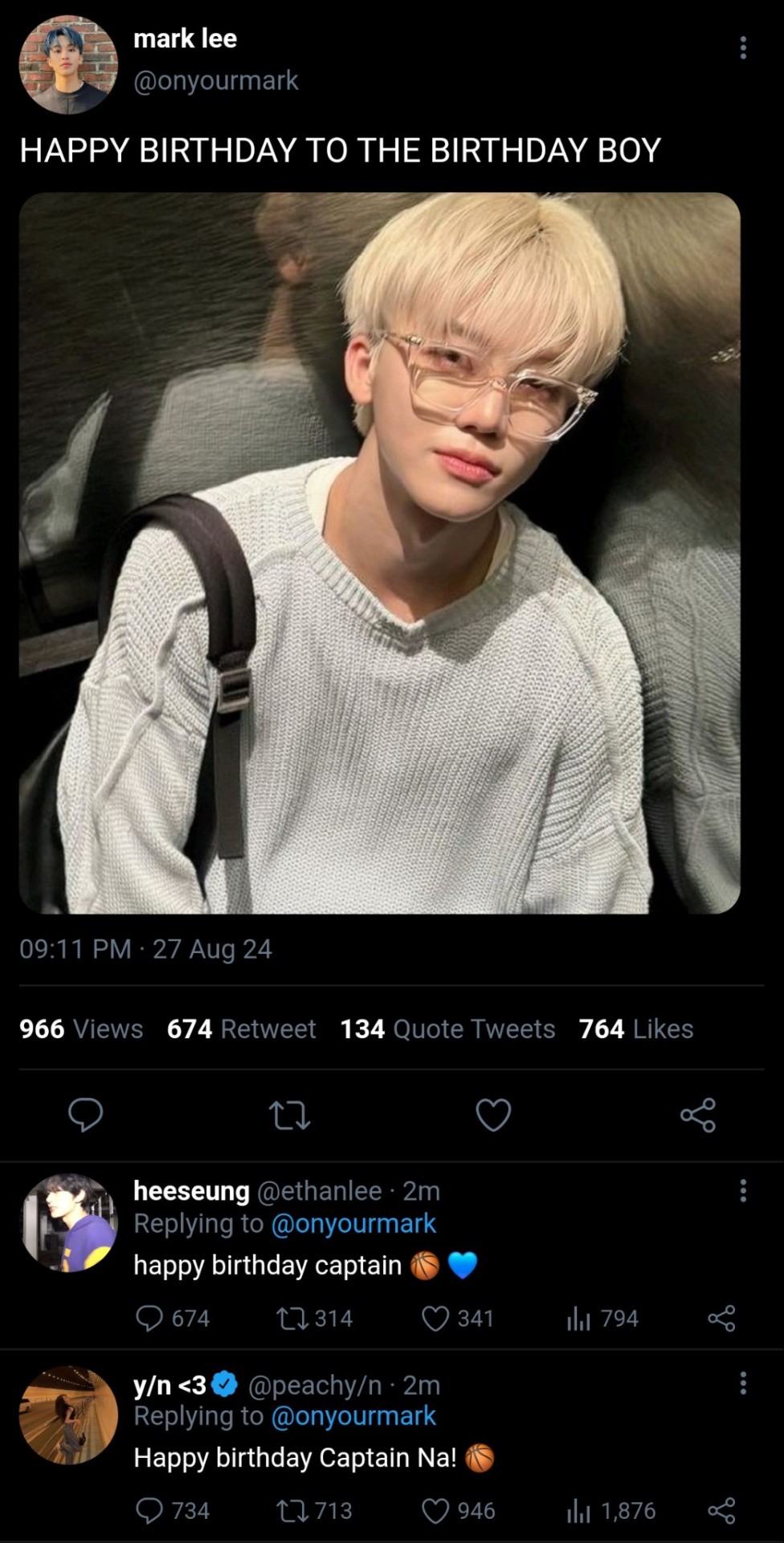Comment on y/n <3's reply
This screenshot has width=784, height=1543.
(x=149, y=1511)
